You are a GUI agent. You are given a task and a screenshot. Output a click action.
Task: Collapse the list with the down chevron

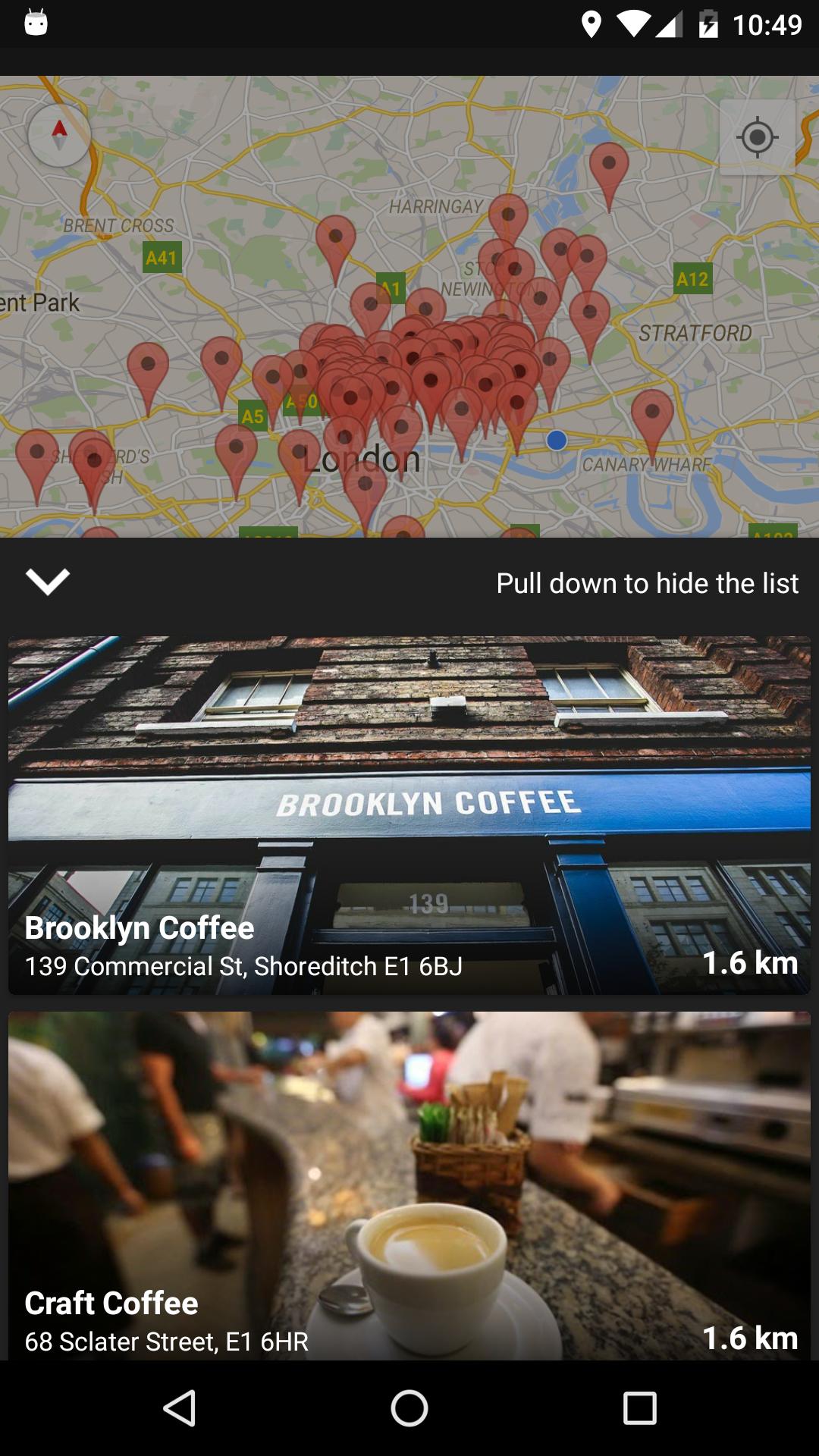click(47, 582)
